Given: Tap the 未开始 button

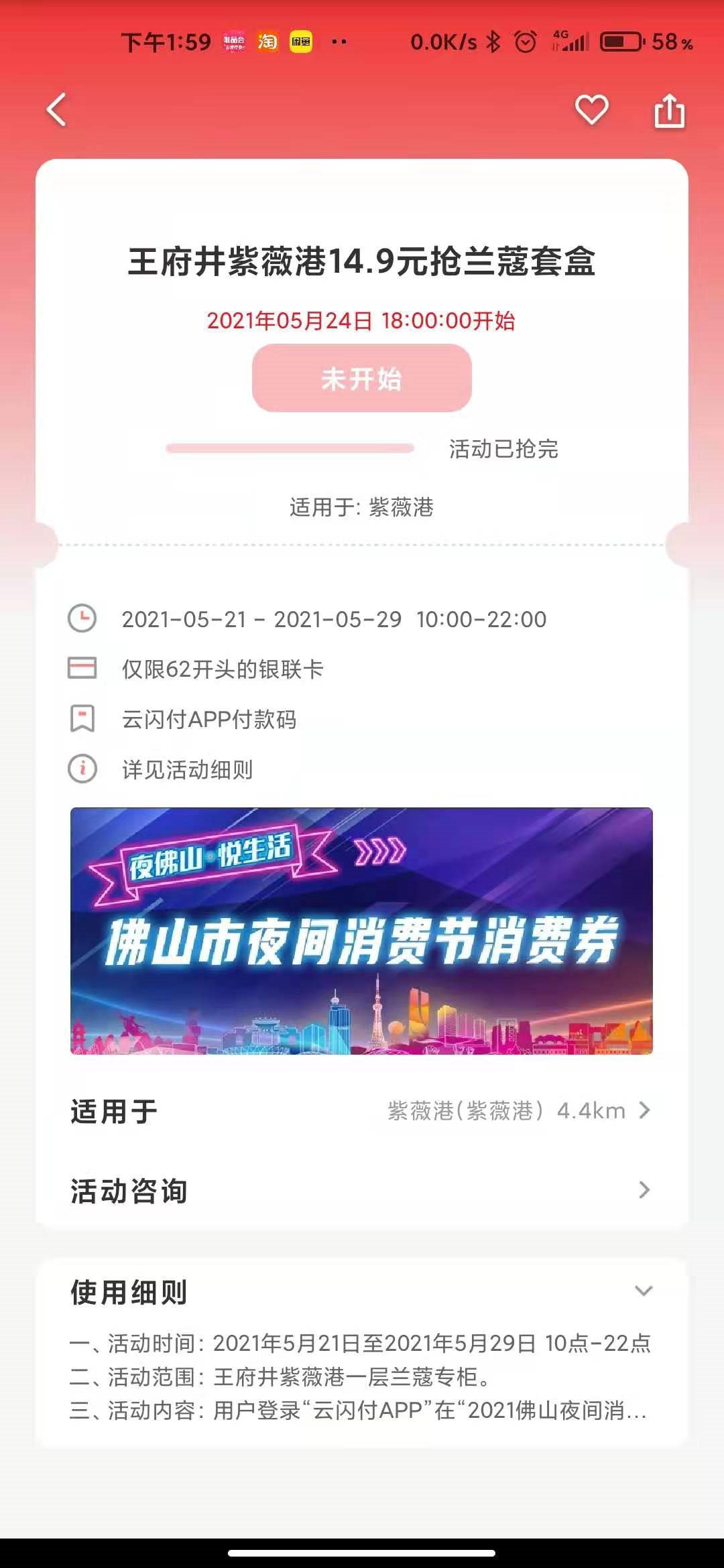Looking at the screenshot, I should point(362,379).
